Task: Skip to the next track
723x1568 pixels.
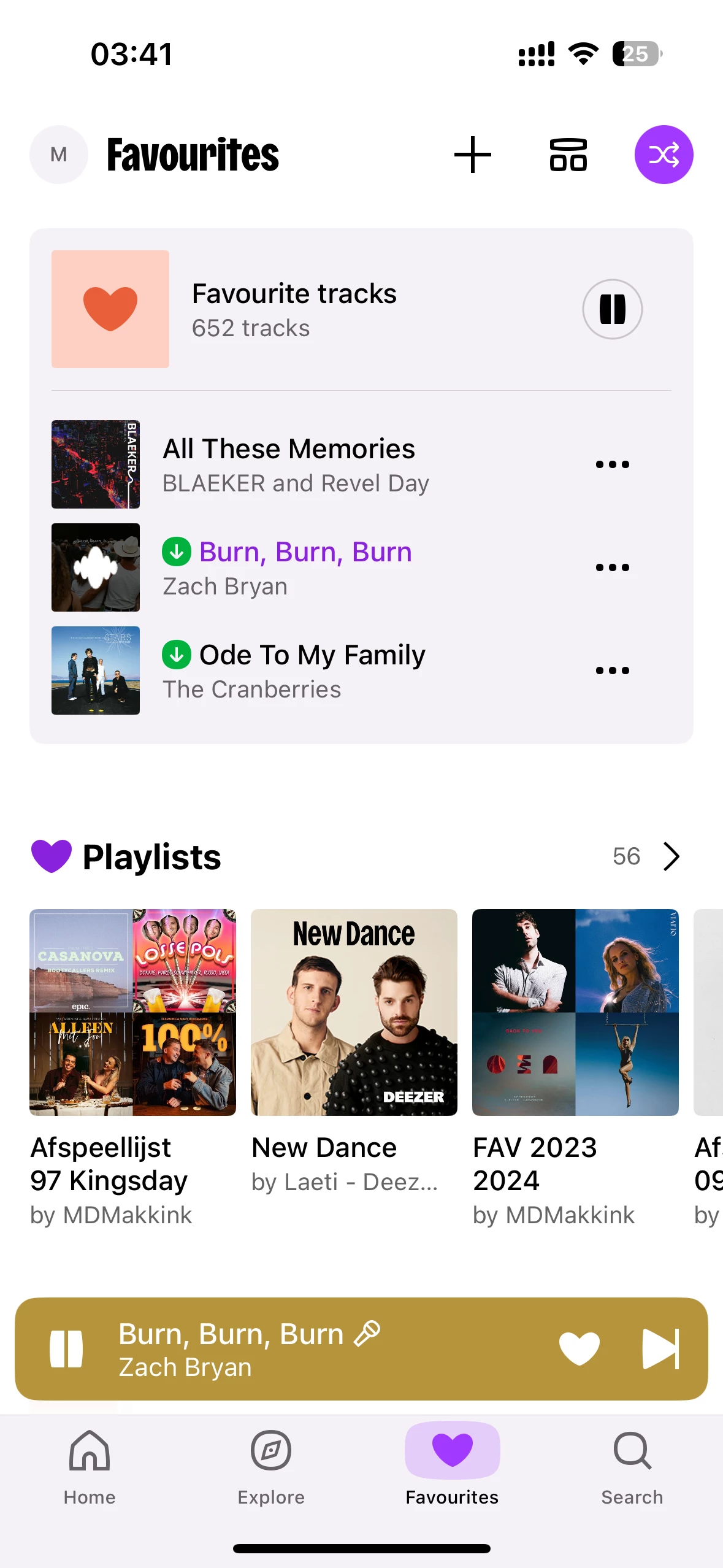Action: (660, 1348)
